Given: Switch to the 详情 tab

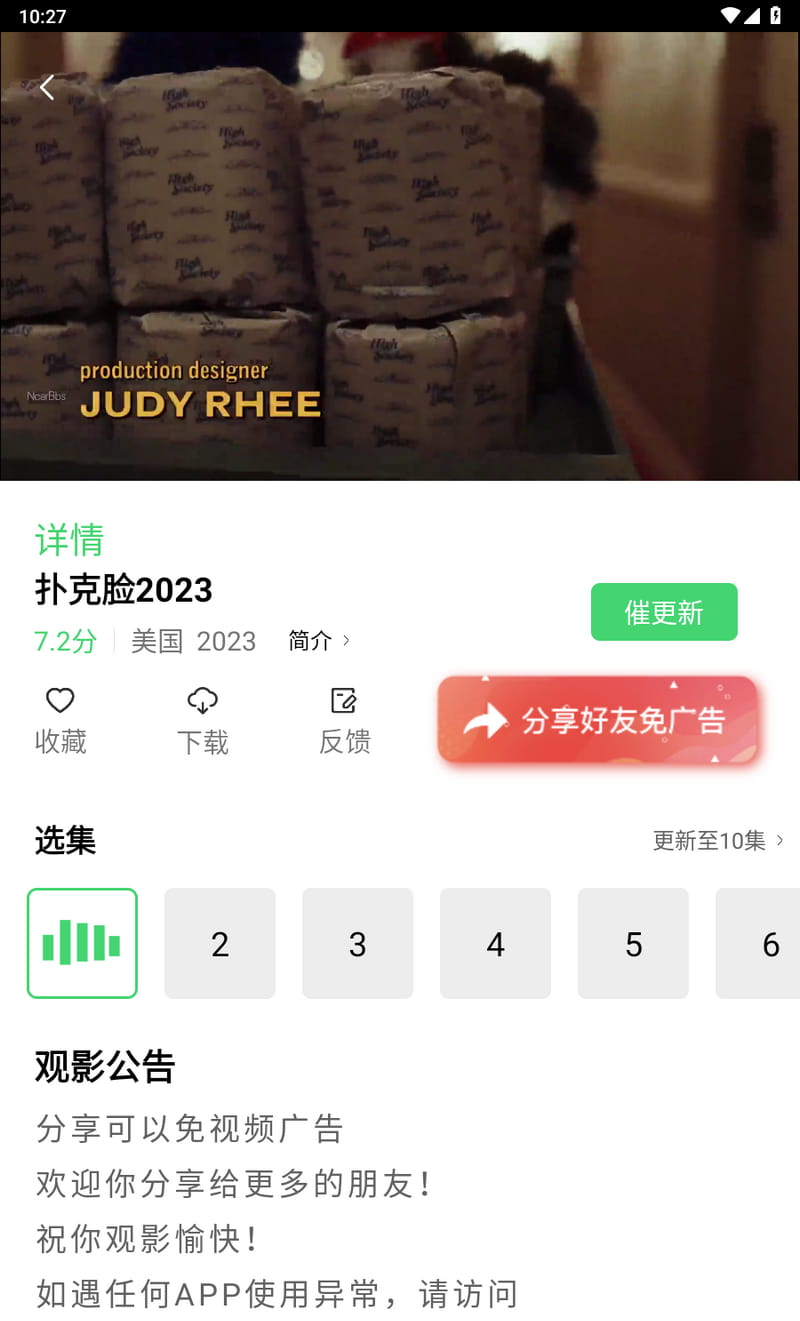Looking at the screenshot, I should 67,540.
